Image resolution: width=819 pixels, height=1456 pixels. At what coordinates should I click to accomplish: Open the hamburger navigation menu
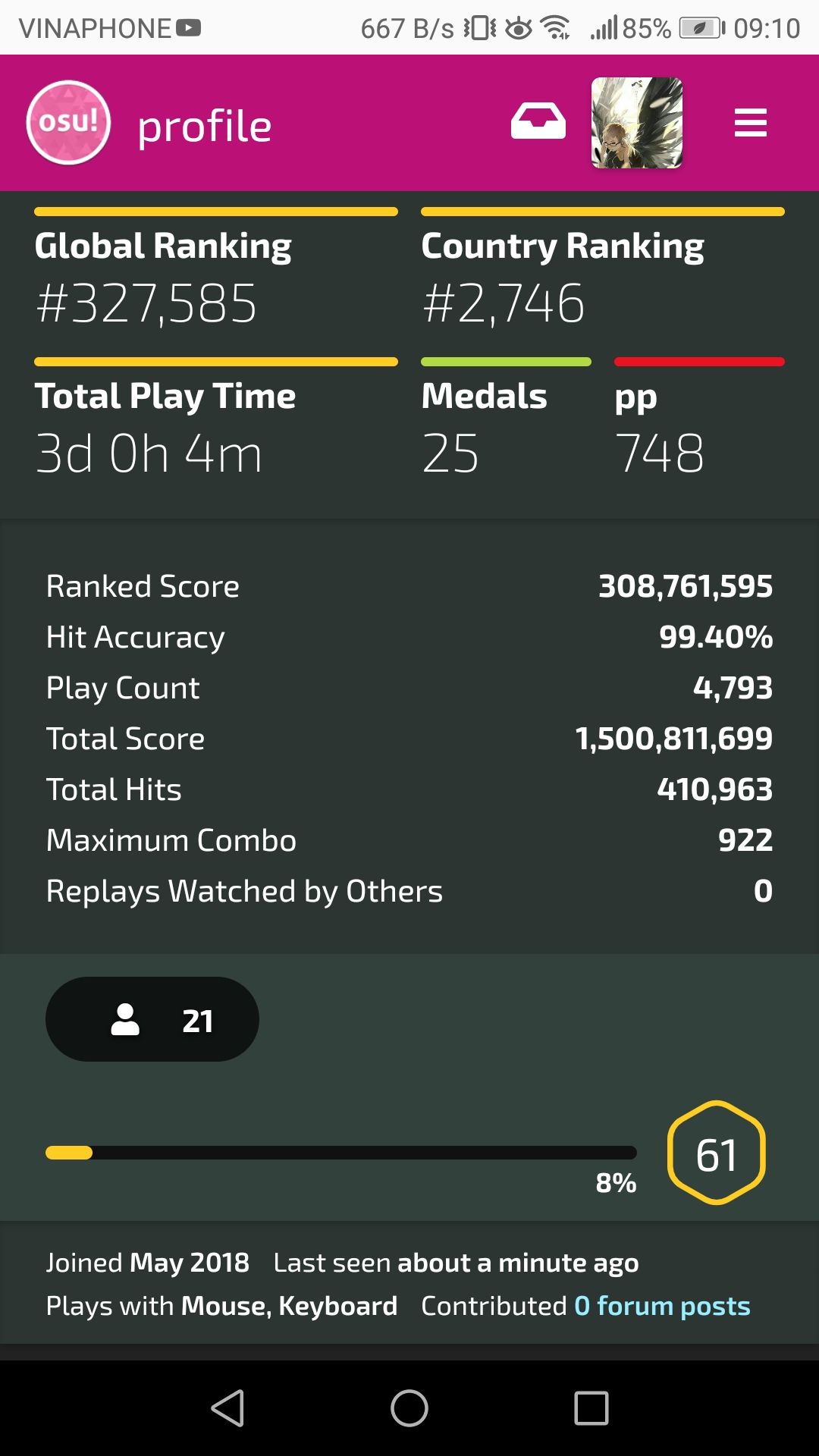[x=750, y=123]
